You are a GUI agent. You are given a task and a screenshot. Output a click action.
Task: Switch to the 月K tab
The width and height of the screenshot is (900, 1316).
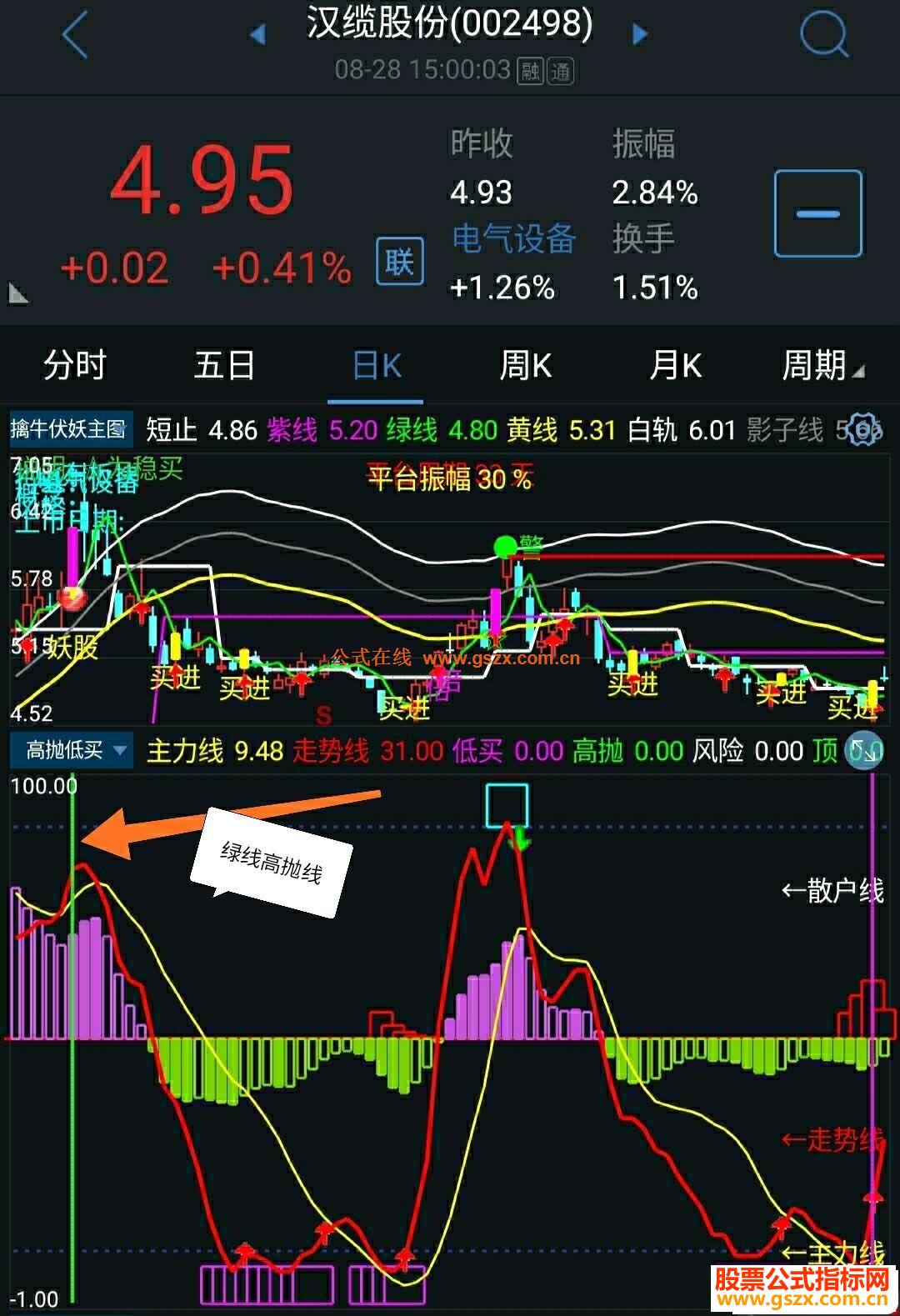(675, 365)
